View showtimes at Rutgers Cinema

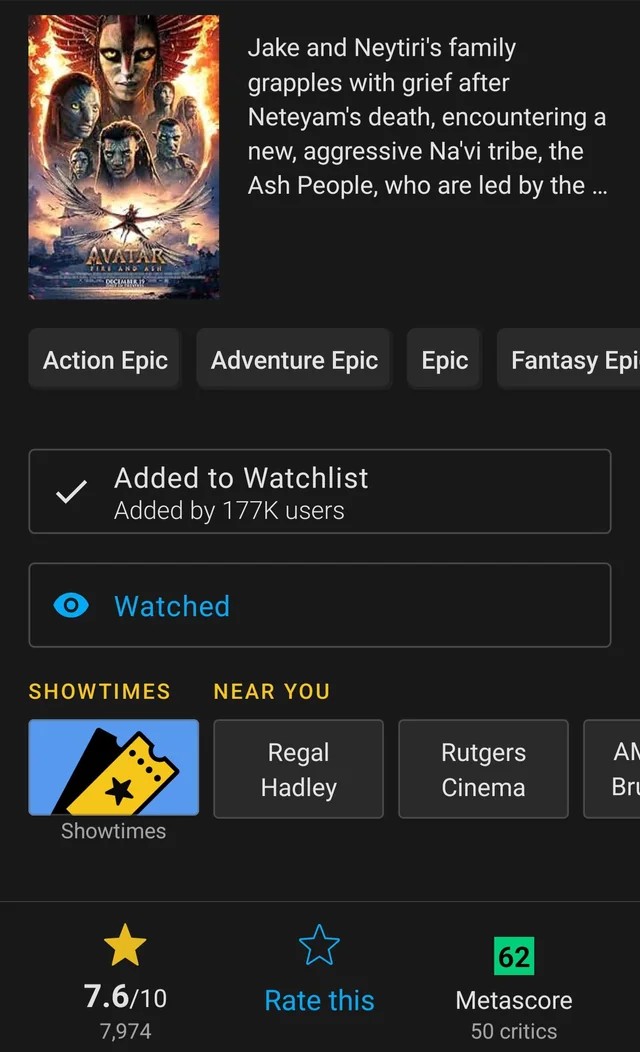point(483,769)
